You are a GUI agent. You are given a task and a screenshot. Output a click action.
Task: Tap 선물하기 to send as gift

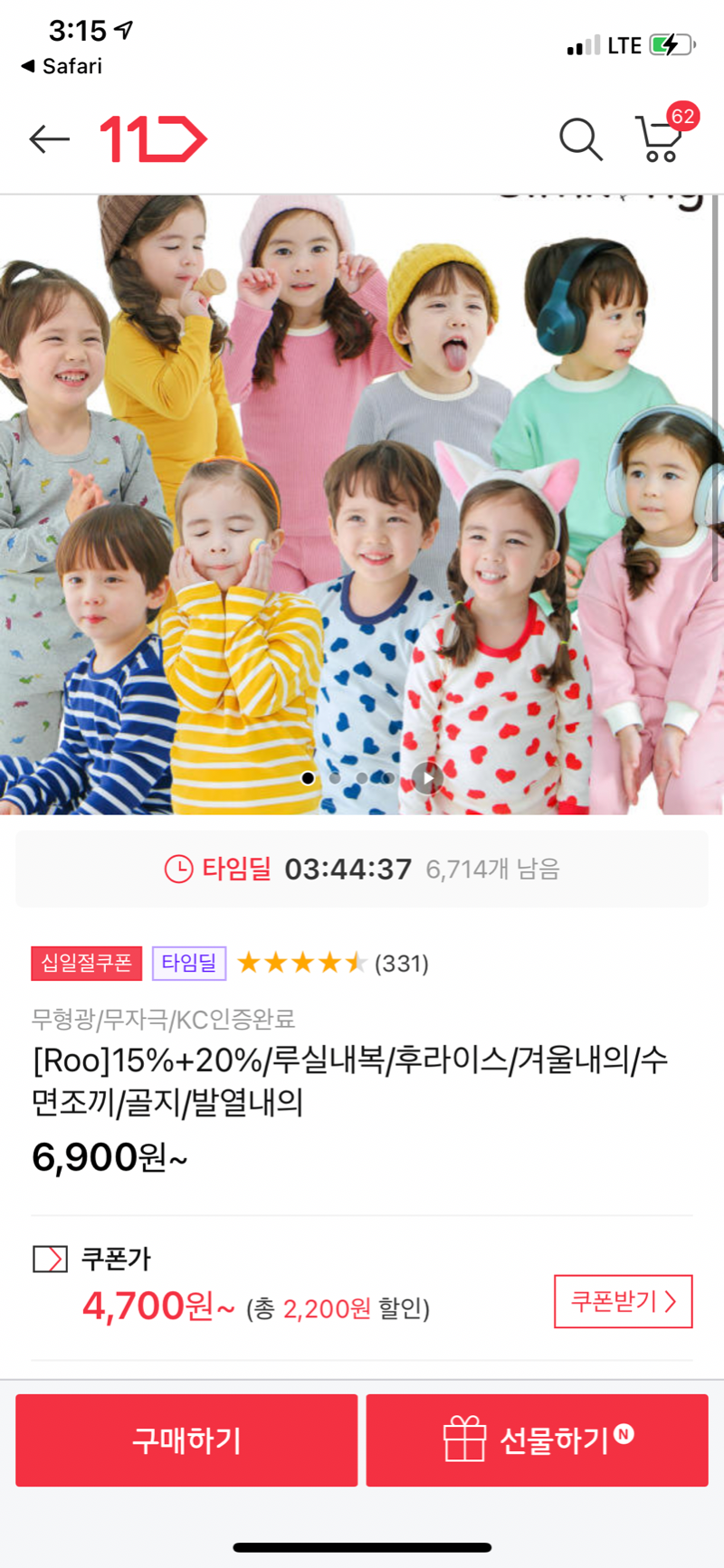[x=537, y=1440]
